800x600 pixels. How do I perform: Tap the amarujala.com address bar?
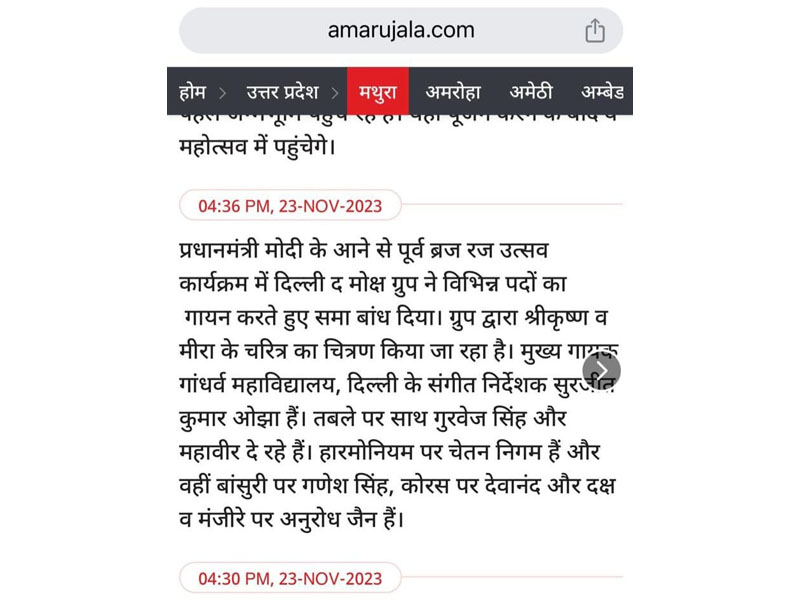(400, 31)
